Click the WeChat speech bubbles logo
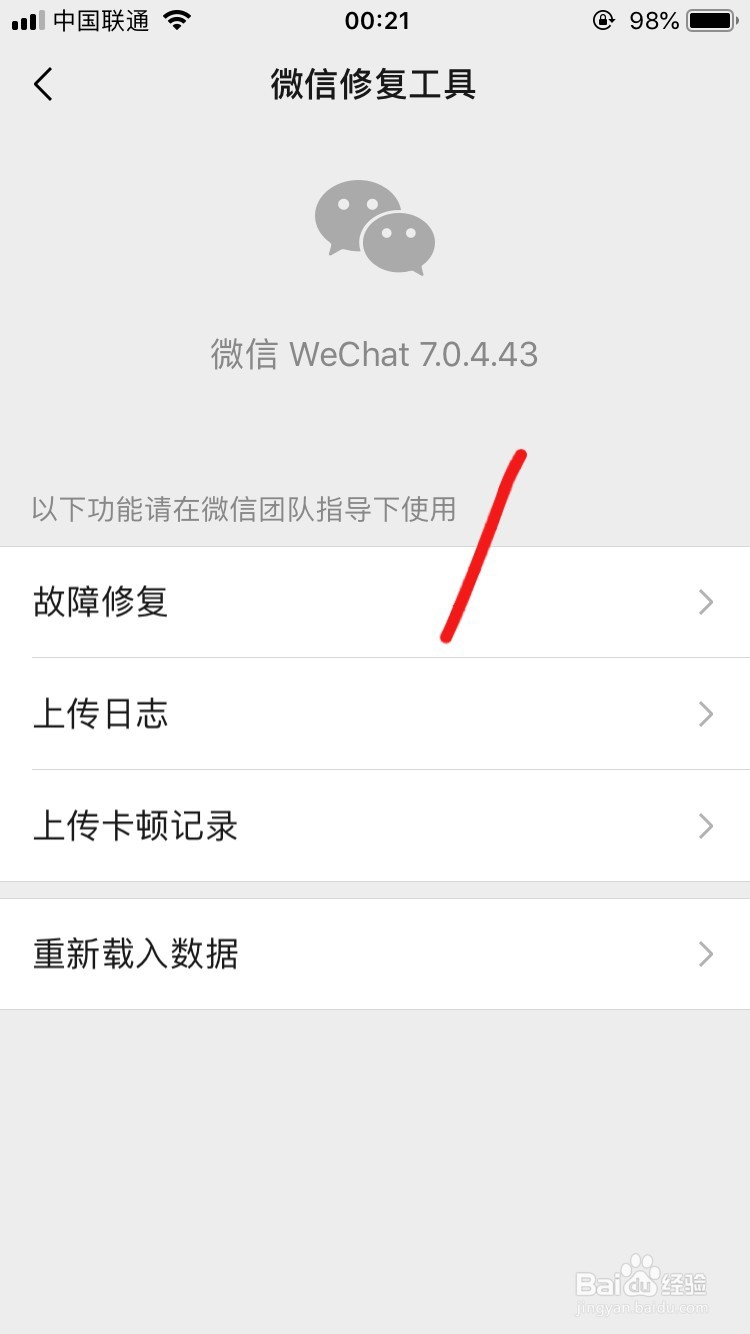750x1334 pixels. pos(375,227)
